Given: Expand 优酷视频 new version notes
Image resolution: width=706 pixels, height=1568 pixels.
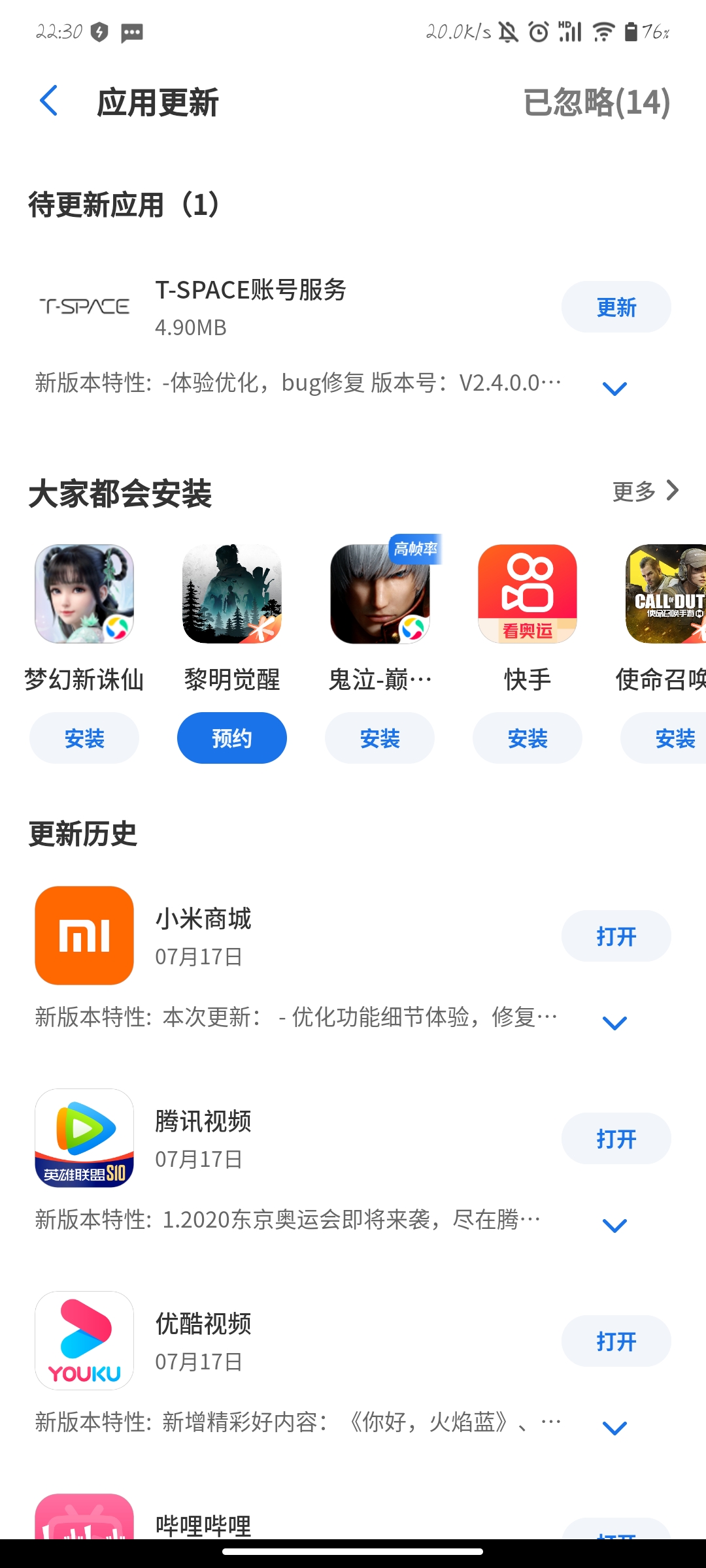Looking at the screenshot, I should coord(614,1428).
